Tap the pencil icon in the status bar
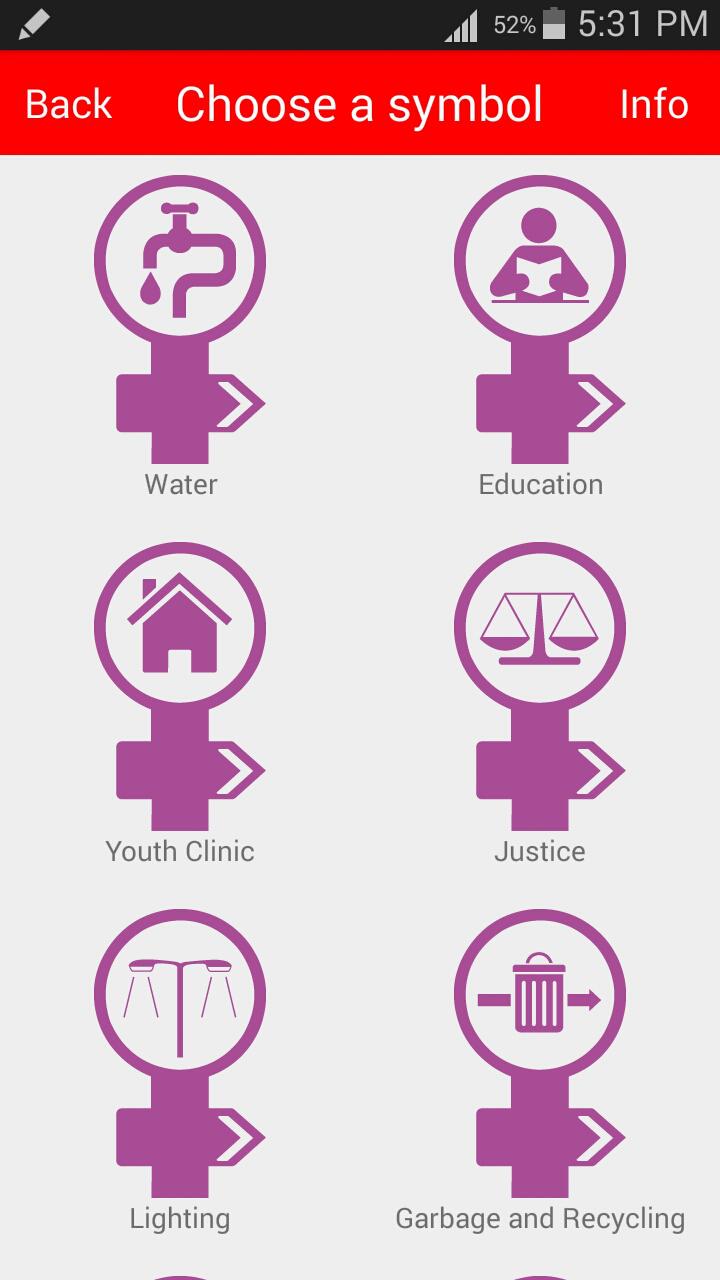Image resolution: width=720 pixels, height=1280 pixels. [x=35, y=22]
